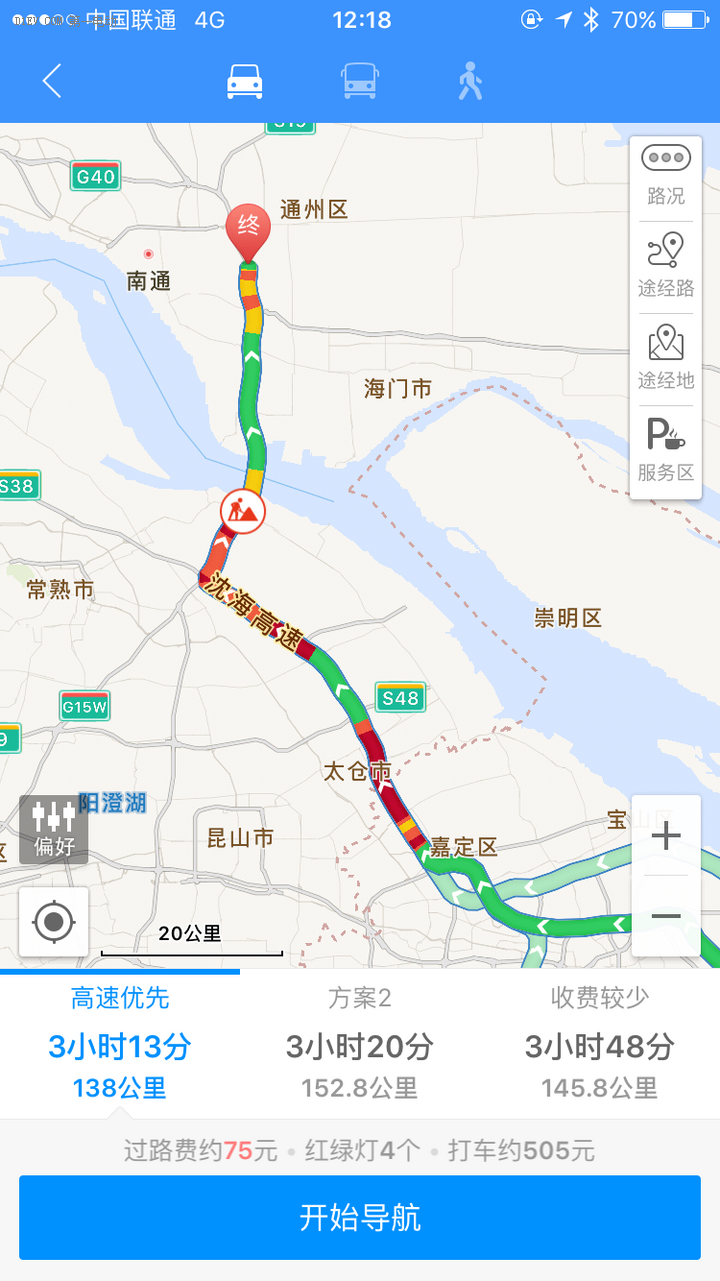Go back using the top-left arrow

[x=52, y=81]
